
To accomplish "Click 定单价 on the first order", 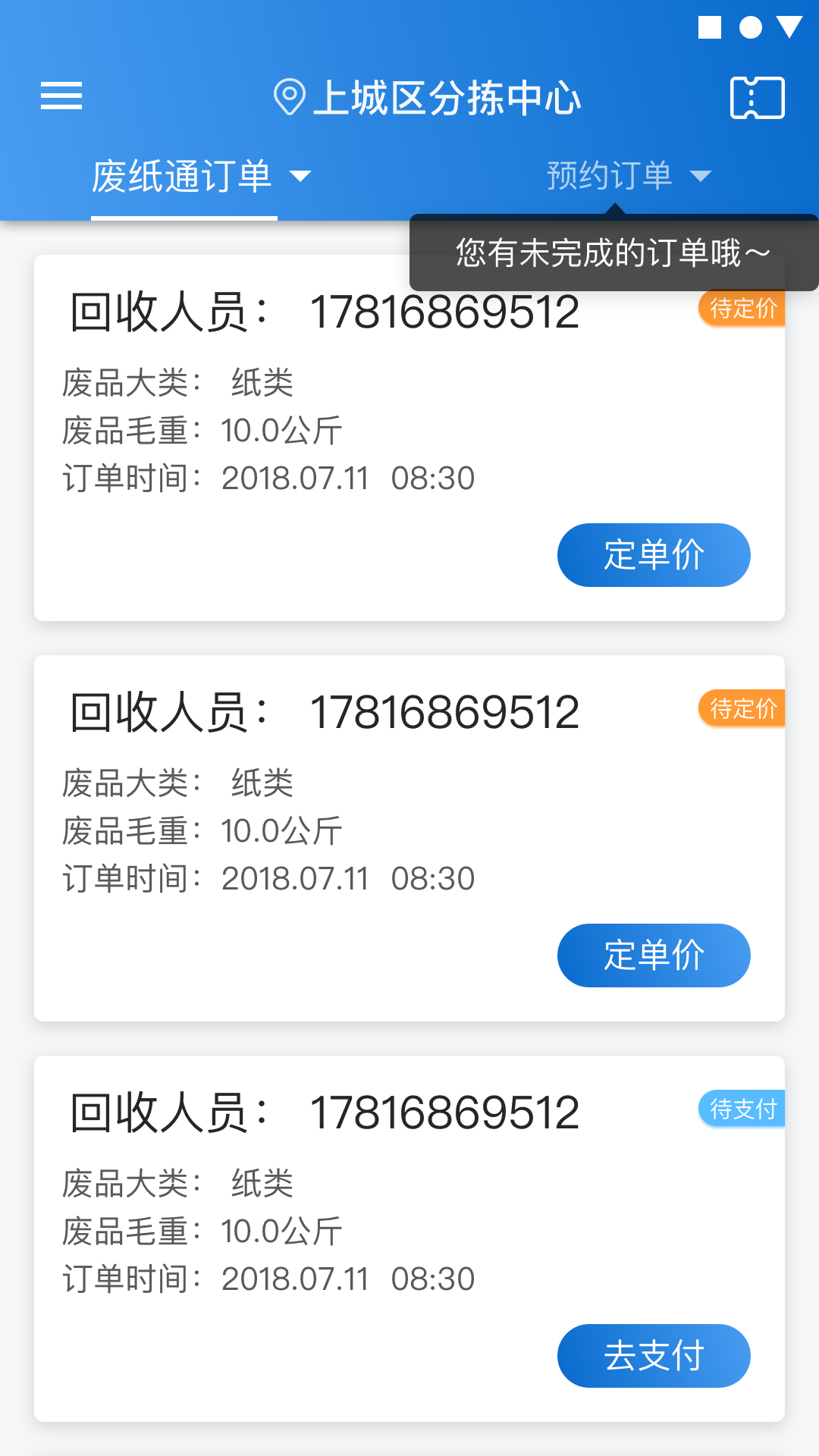I will [654, 554].
